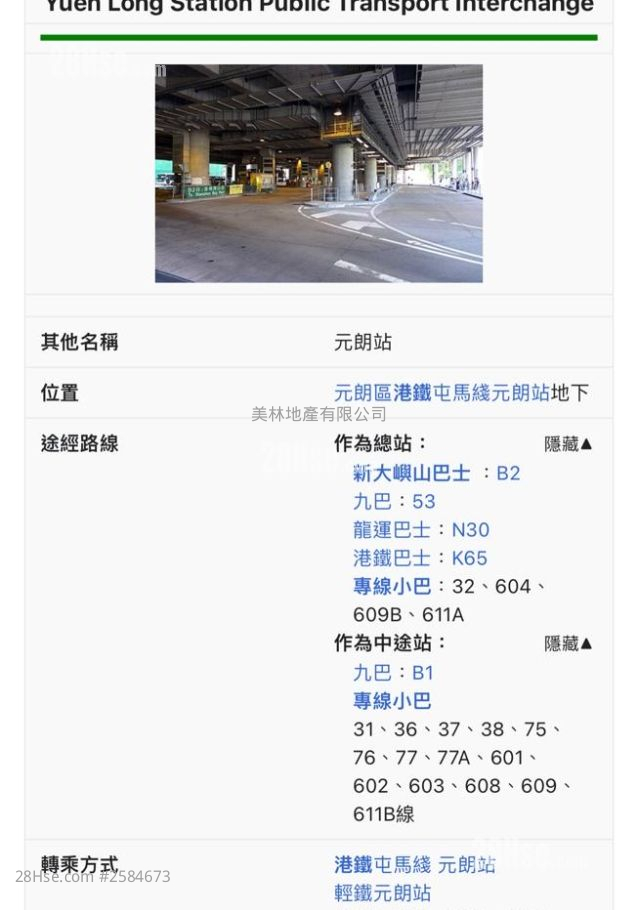
Task: Collapse the 作為總站 route list
Action: point(568,444)
